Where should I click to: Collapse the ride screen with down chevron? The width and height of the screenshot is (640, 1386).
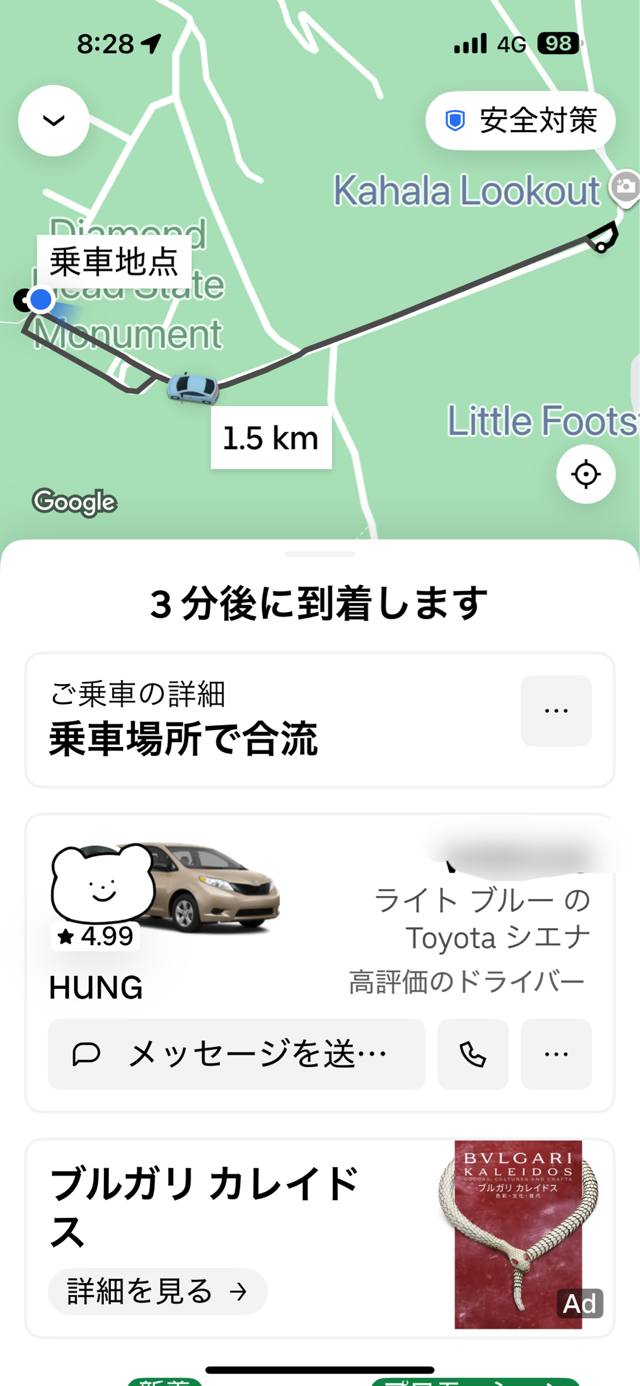pos(54,120)
